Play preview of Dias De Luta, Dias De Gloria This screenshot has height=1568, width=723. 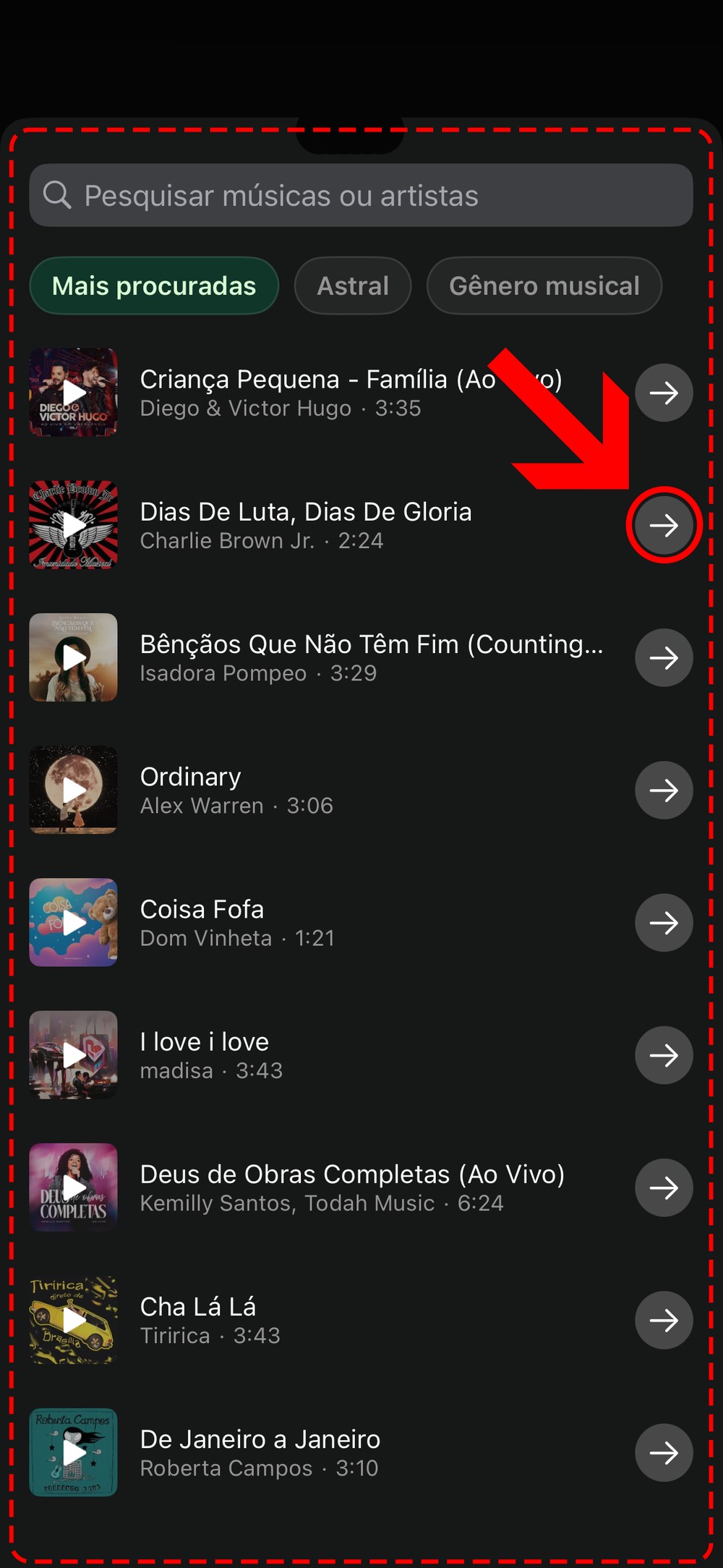[73, 525]
